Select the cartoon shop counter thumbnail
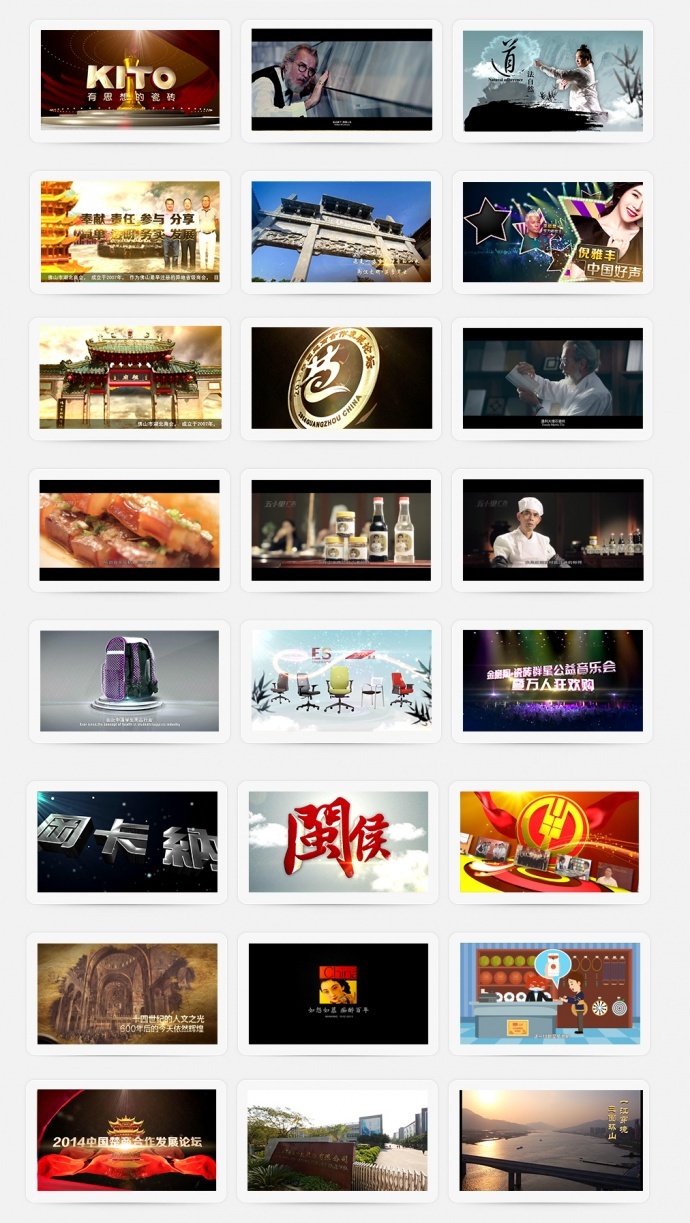 tap(549, 994)
